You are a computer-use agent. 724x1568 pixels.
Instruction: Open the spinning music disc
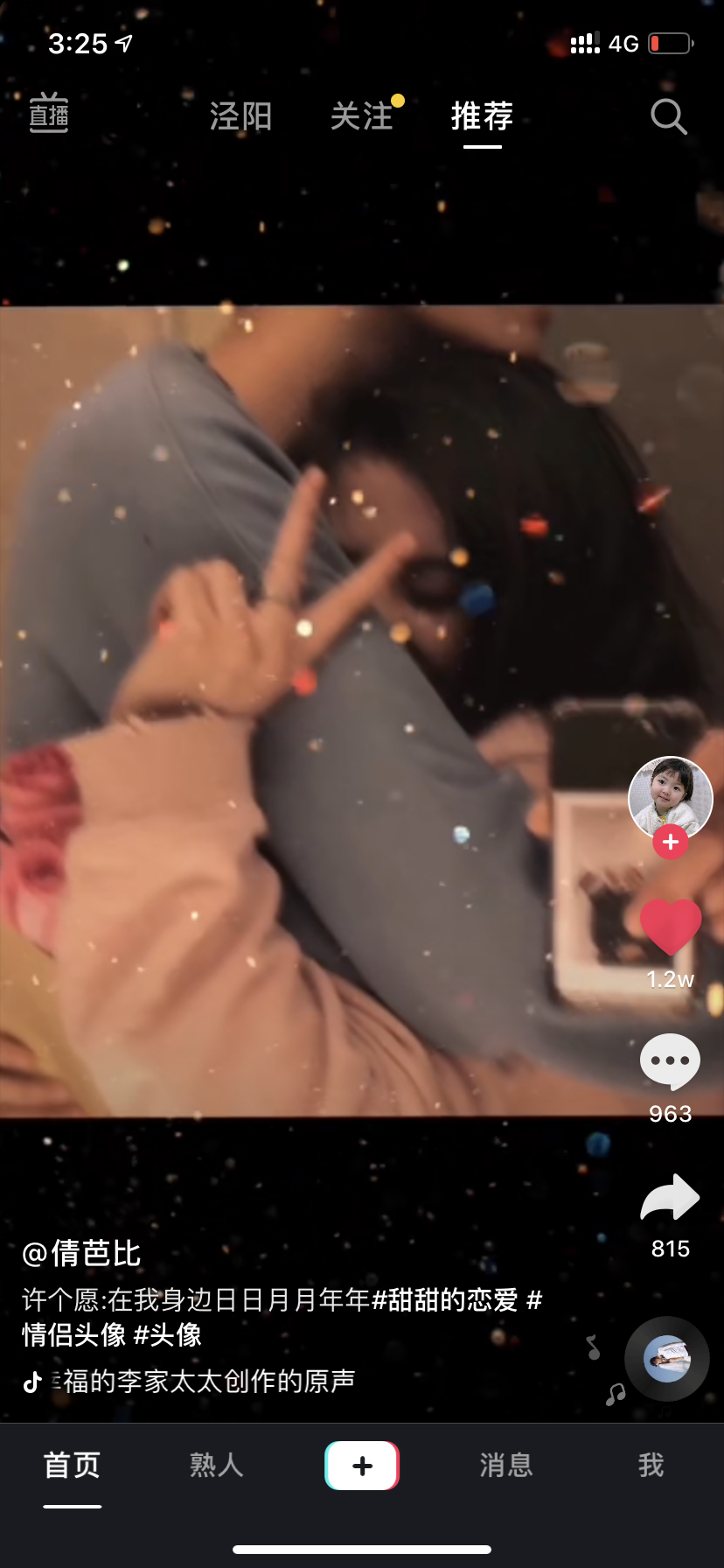[x=667, y=1359]
